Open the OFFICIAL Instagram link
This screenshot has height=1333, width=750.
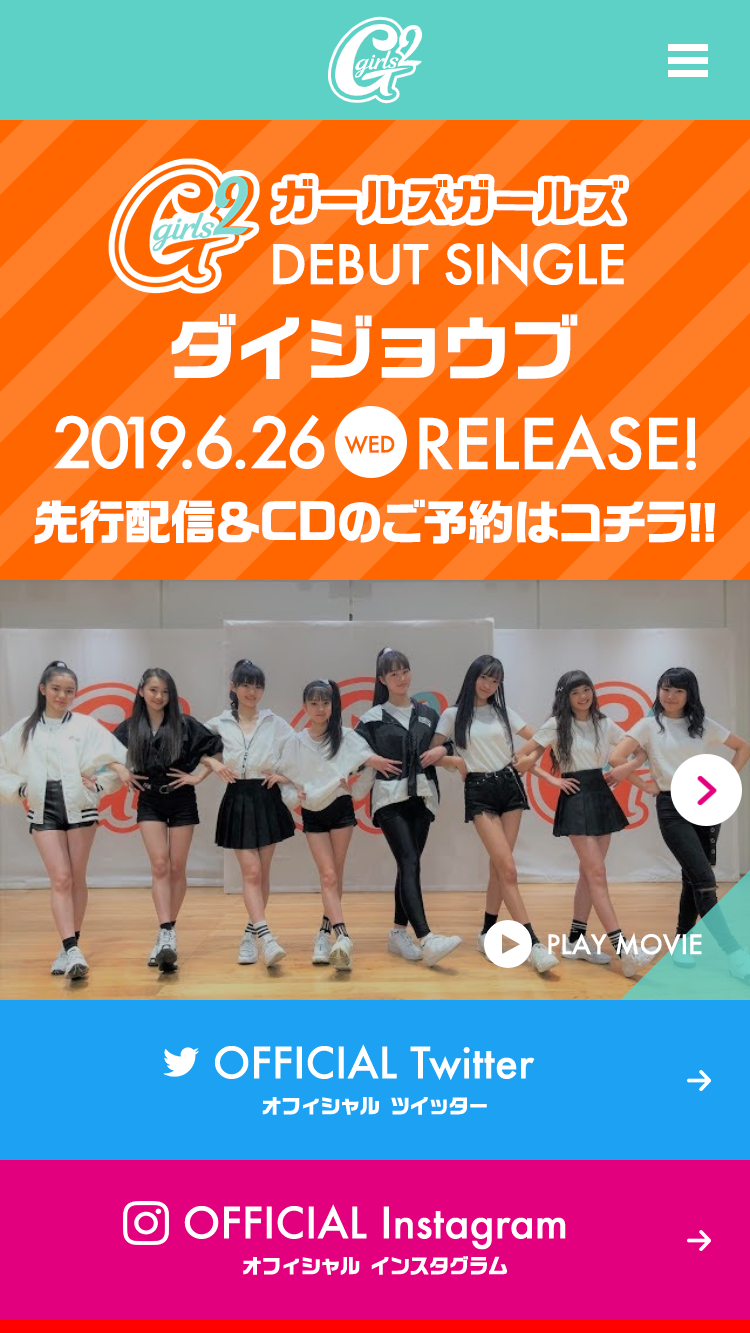point(375,1240)
